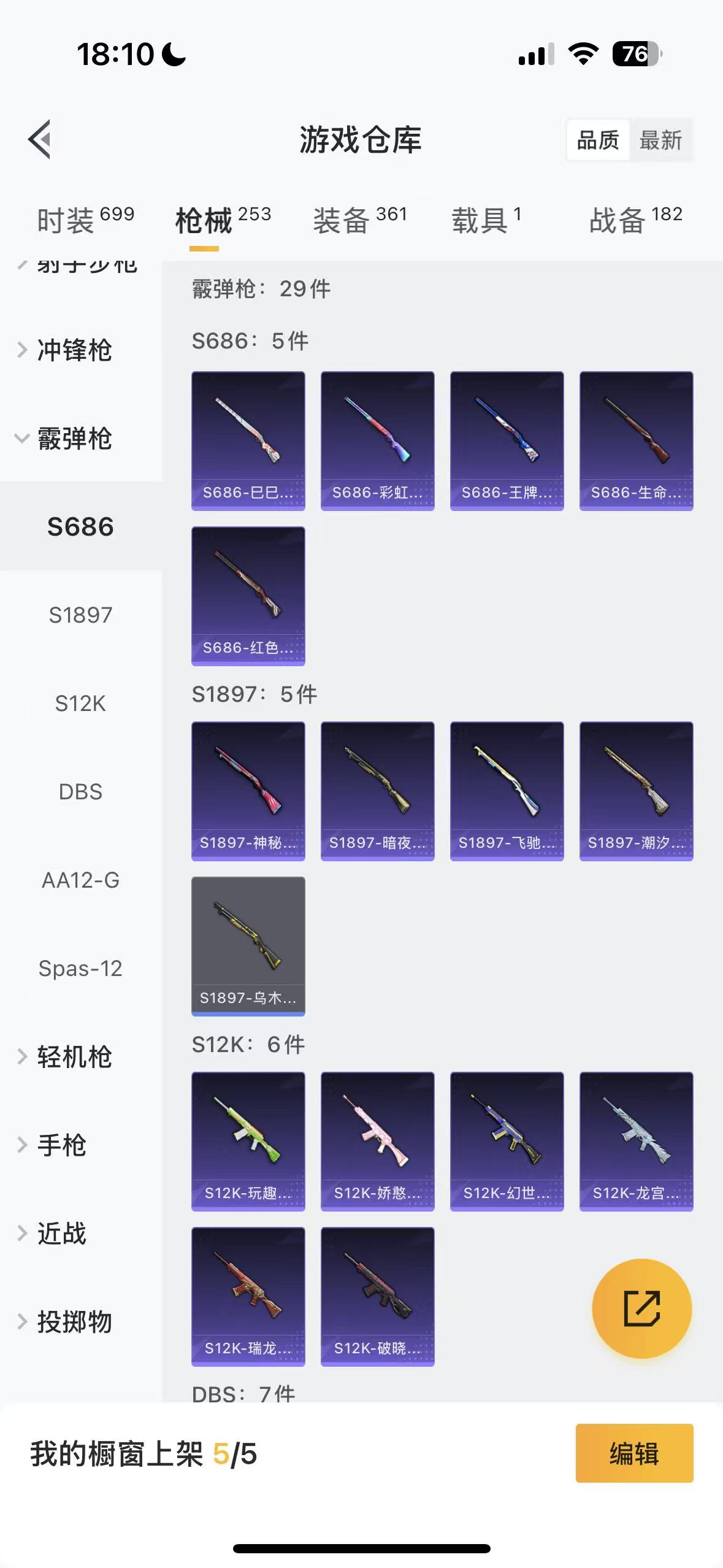
Task: Switch to the 装备 tab
Action: pos(360,220)
